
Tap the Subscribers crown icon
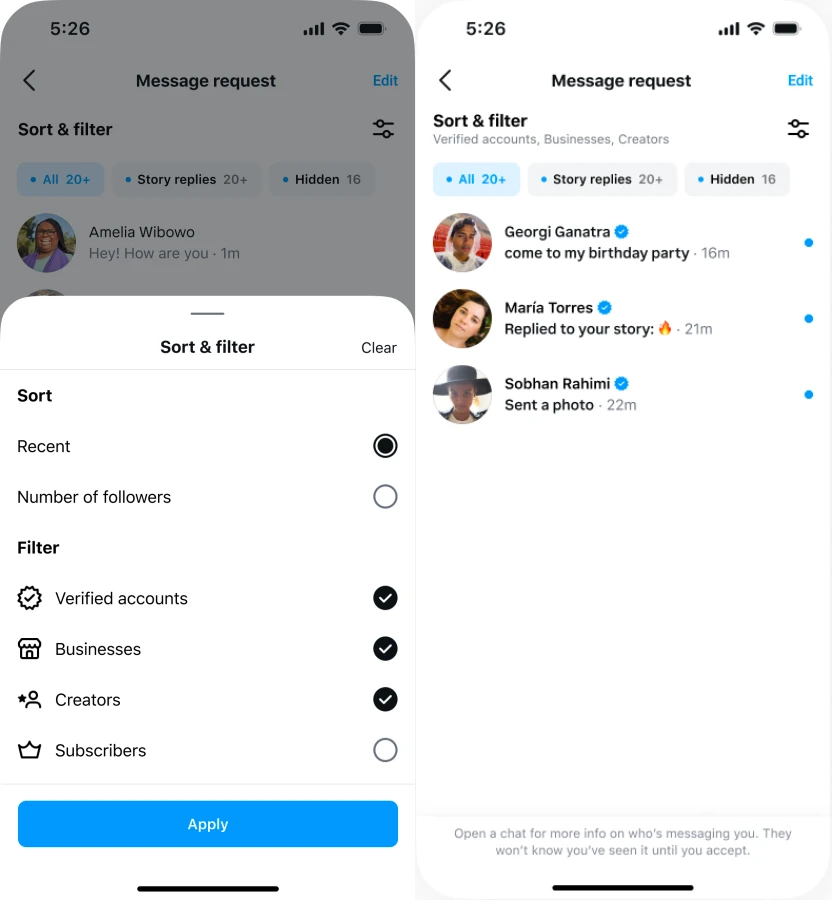click(30, 750)
